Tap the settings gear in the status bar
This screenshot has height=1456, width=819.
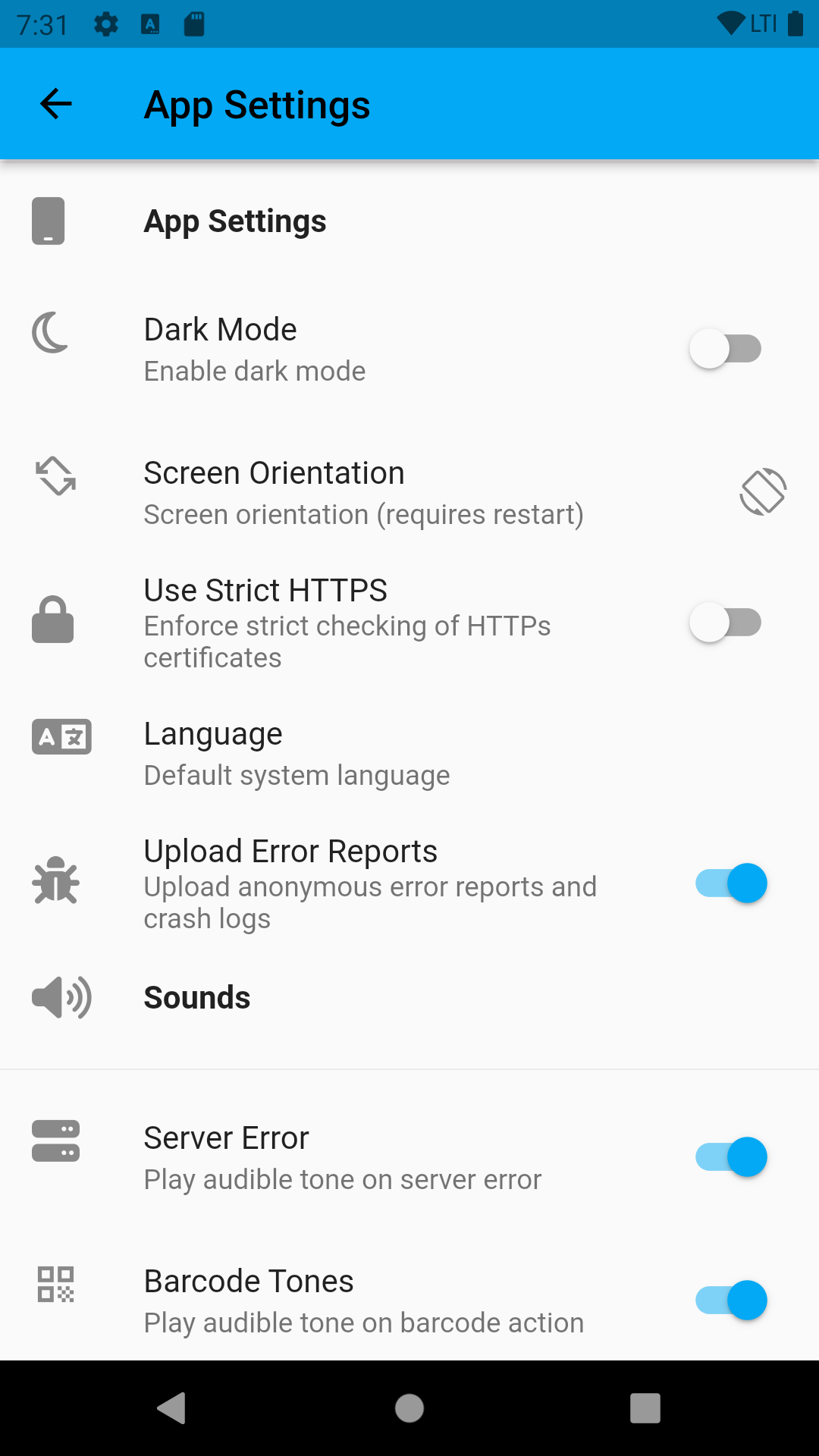pyautogui.click(x=105, y=24)
